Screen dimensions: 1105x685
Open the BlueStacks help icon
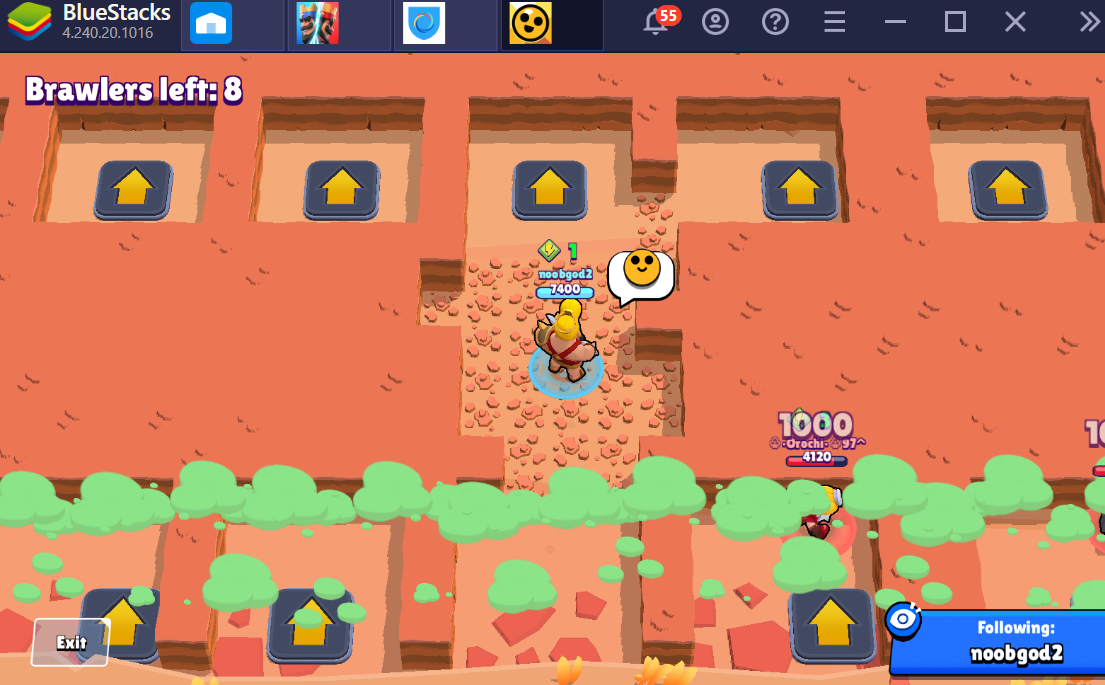(775, 22)
